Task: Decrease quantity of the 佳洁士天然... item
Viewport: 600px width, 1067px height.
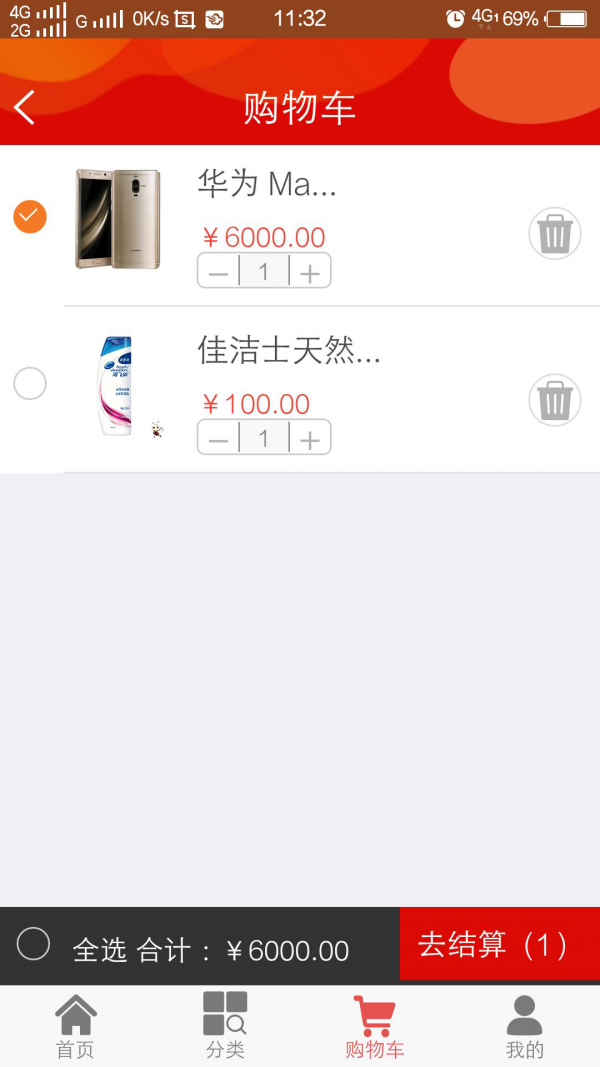Action: (218, 438)
